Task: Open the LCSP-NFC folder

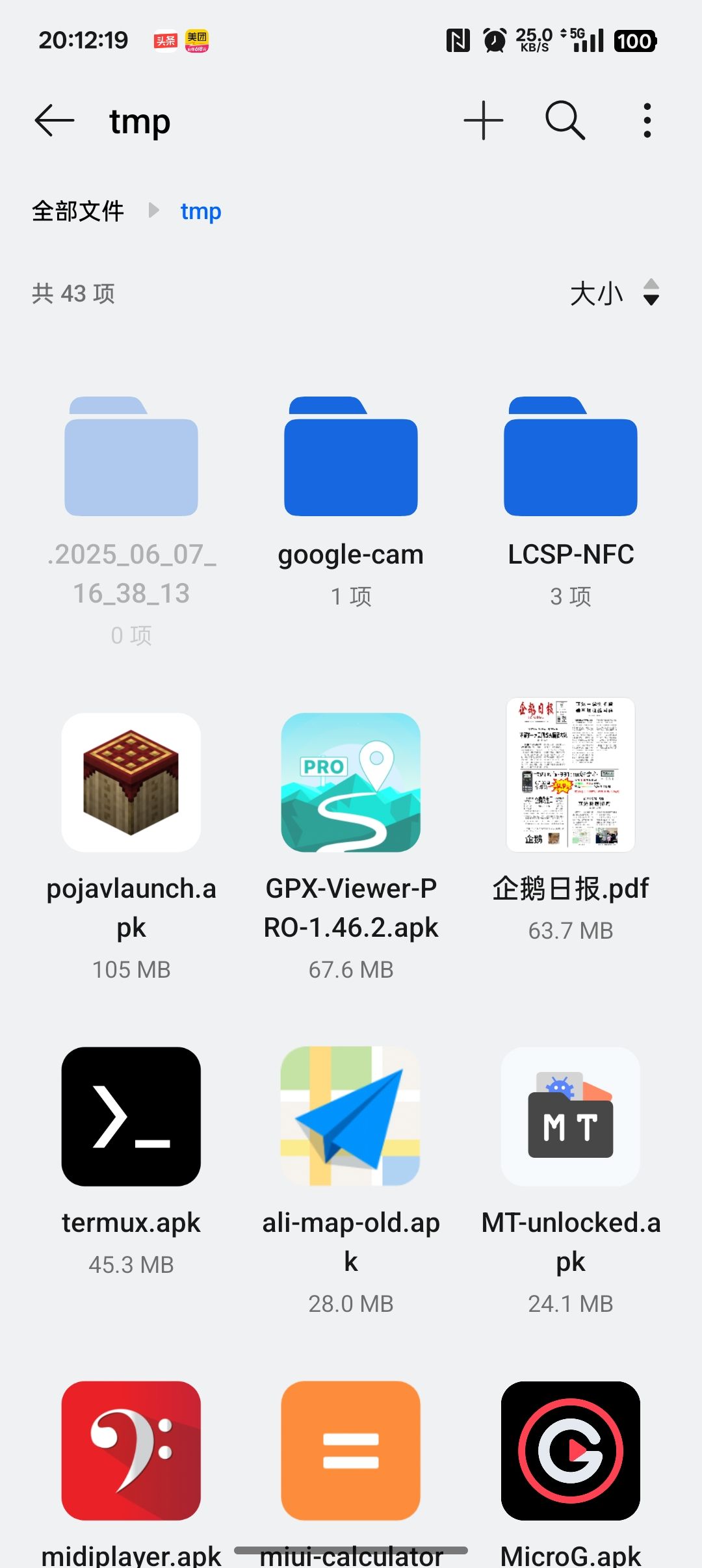Action: coord(571,457)
